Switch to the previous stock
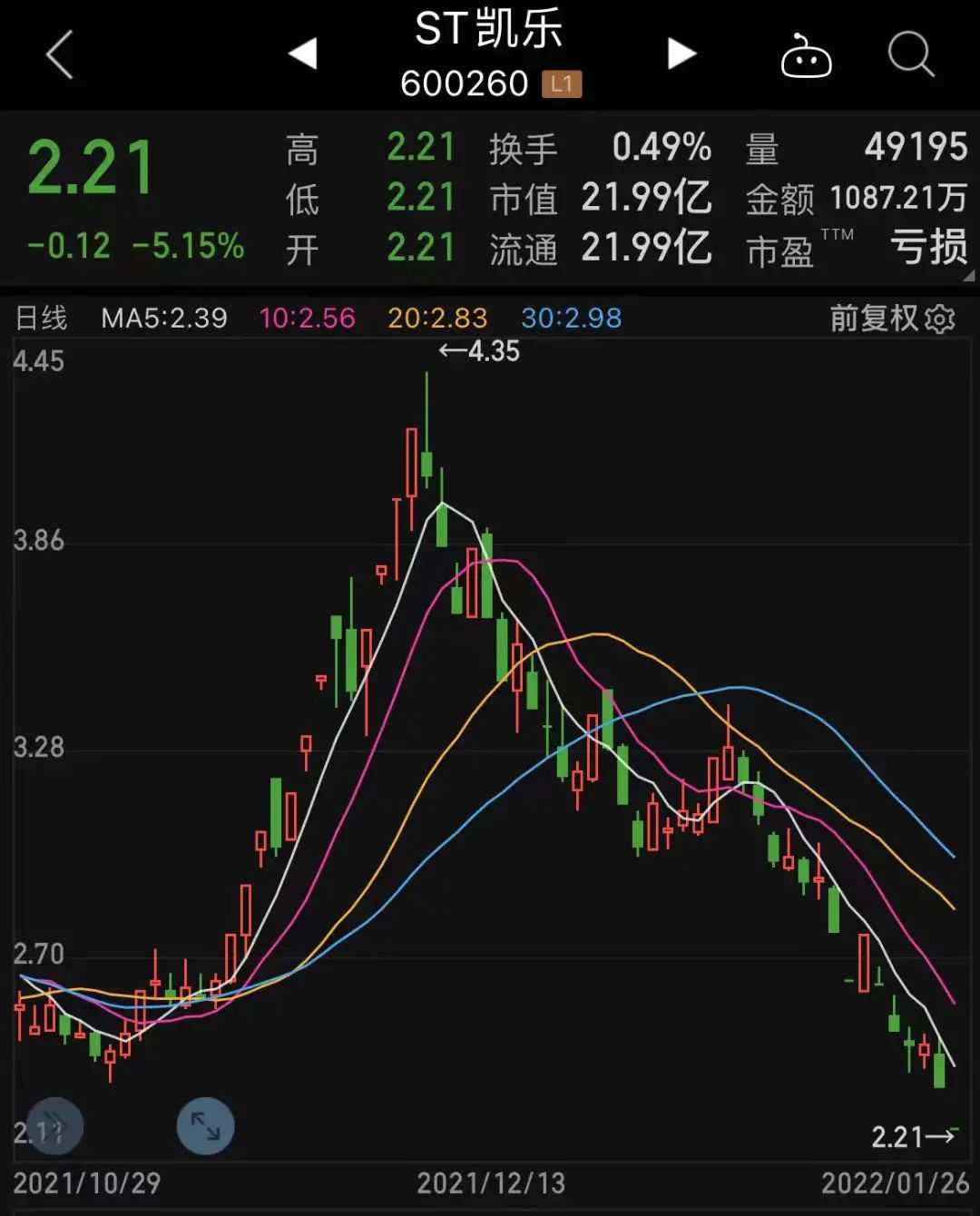980x1216 pixels. [x=303, y=54]
